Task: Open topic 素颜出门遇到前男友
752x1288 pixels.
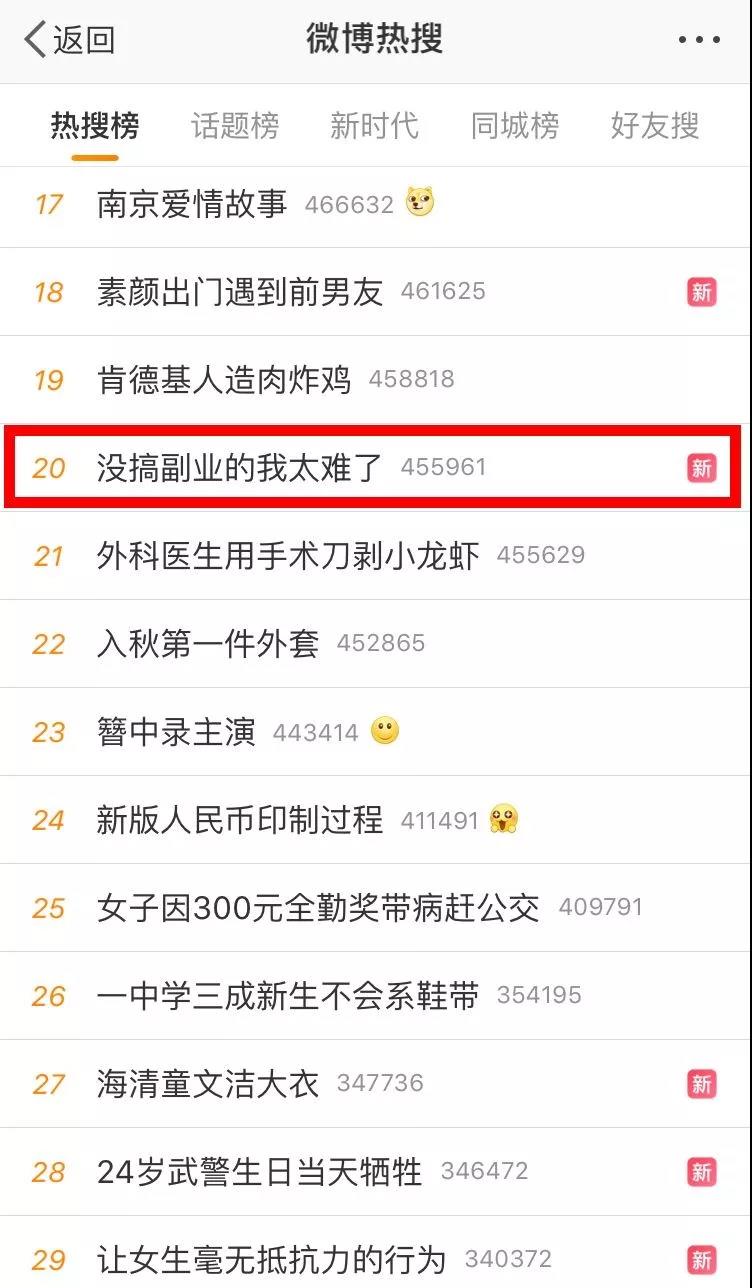Action: [x=240, y=292]
